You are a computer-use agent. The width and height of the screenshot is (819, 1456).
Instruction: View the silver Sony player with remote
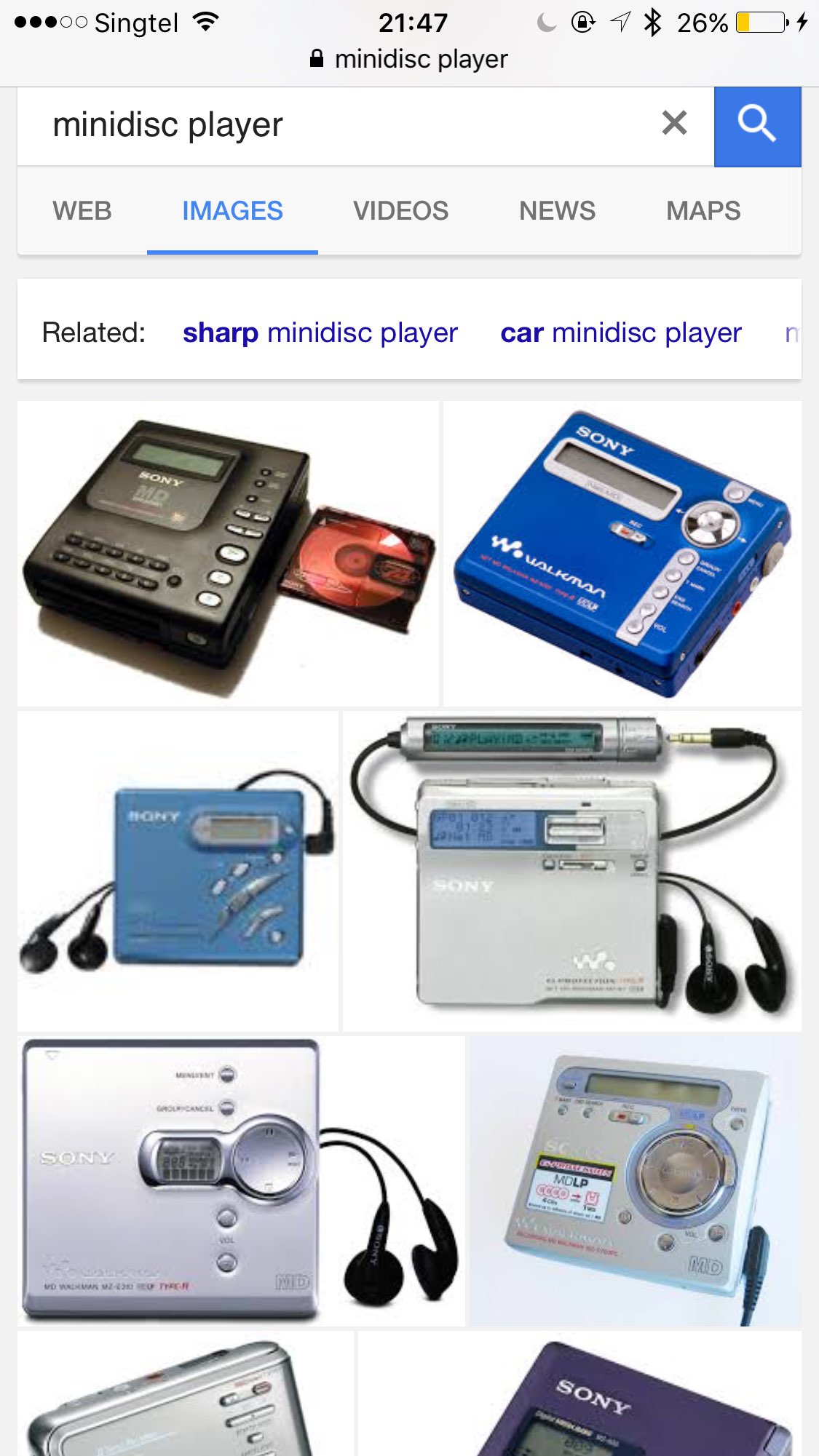tap(571, 871)
